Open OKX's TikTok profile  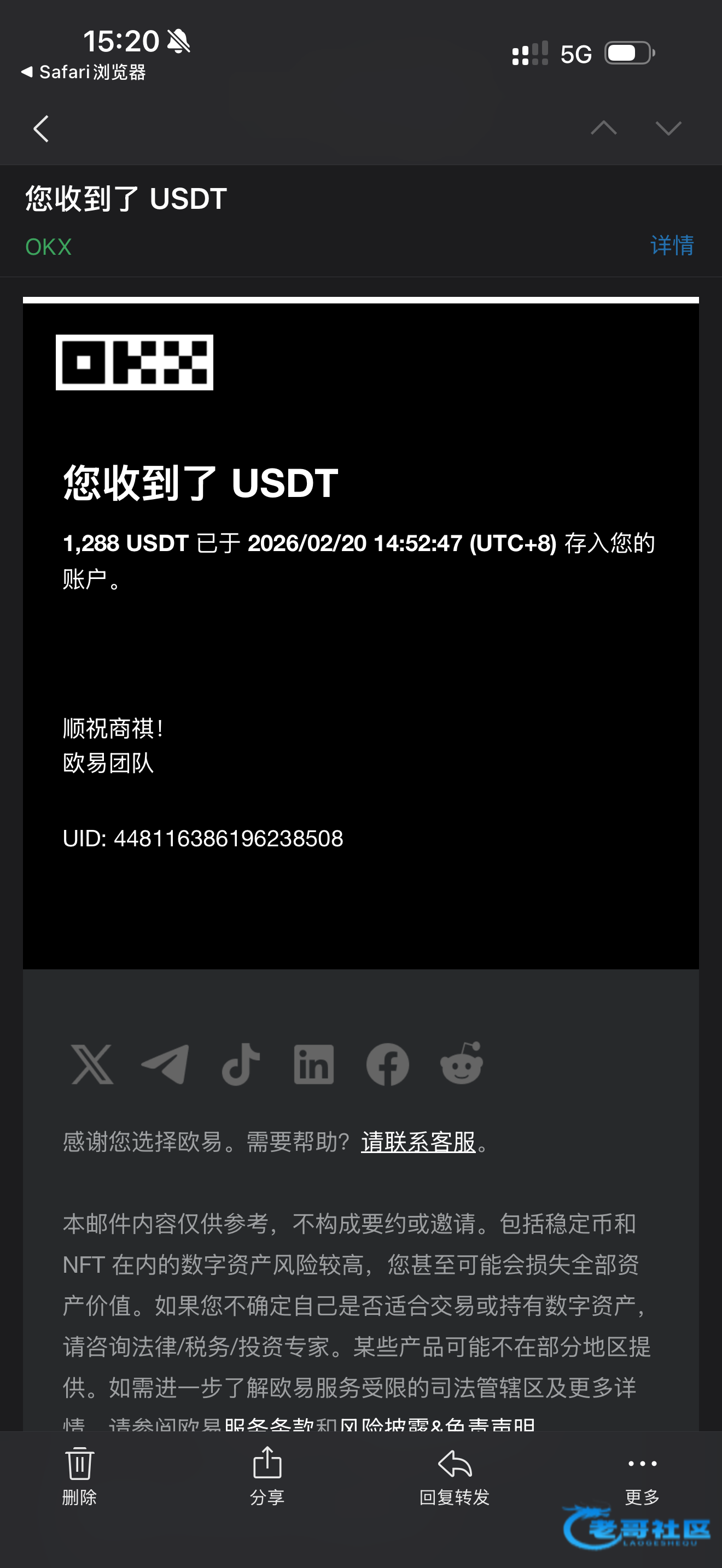(x=241, y=1064)
